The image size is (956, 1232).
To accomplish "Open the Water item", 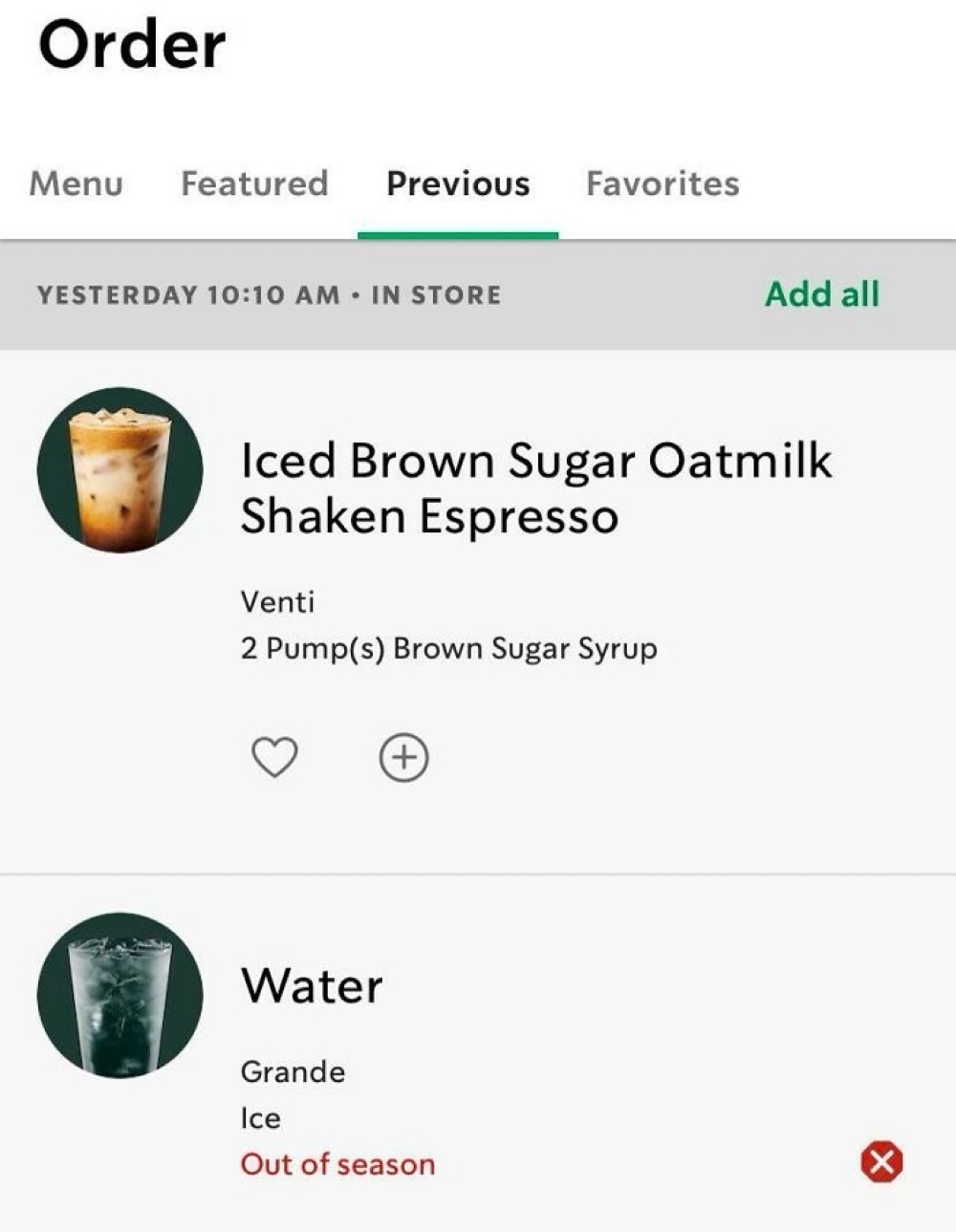I will [x=312, y=985].
